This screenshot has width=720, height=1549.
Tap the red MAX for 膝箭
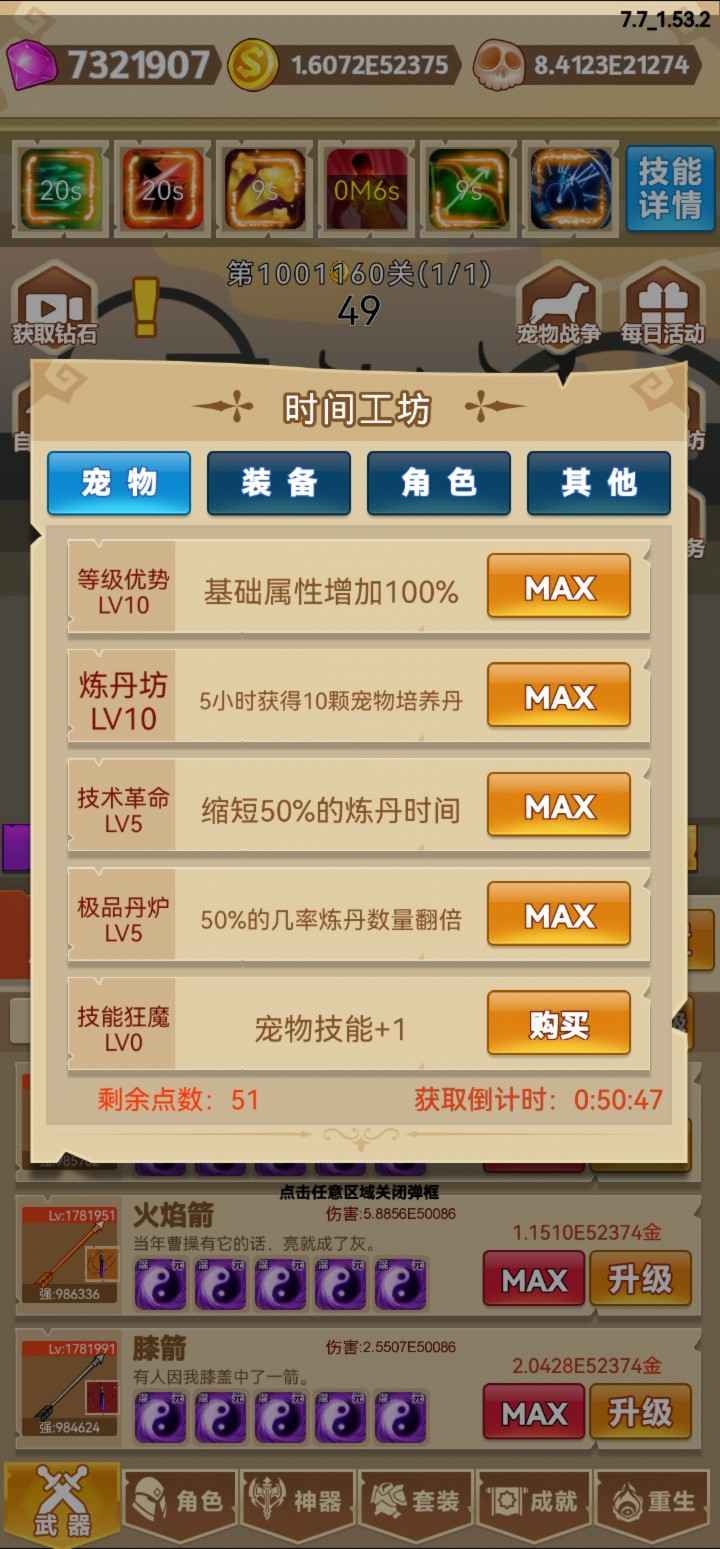point(534,1411)
